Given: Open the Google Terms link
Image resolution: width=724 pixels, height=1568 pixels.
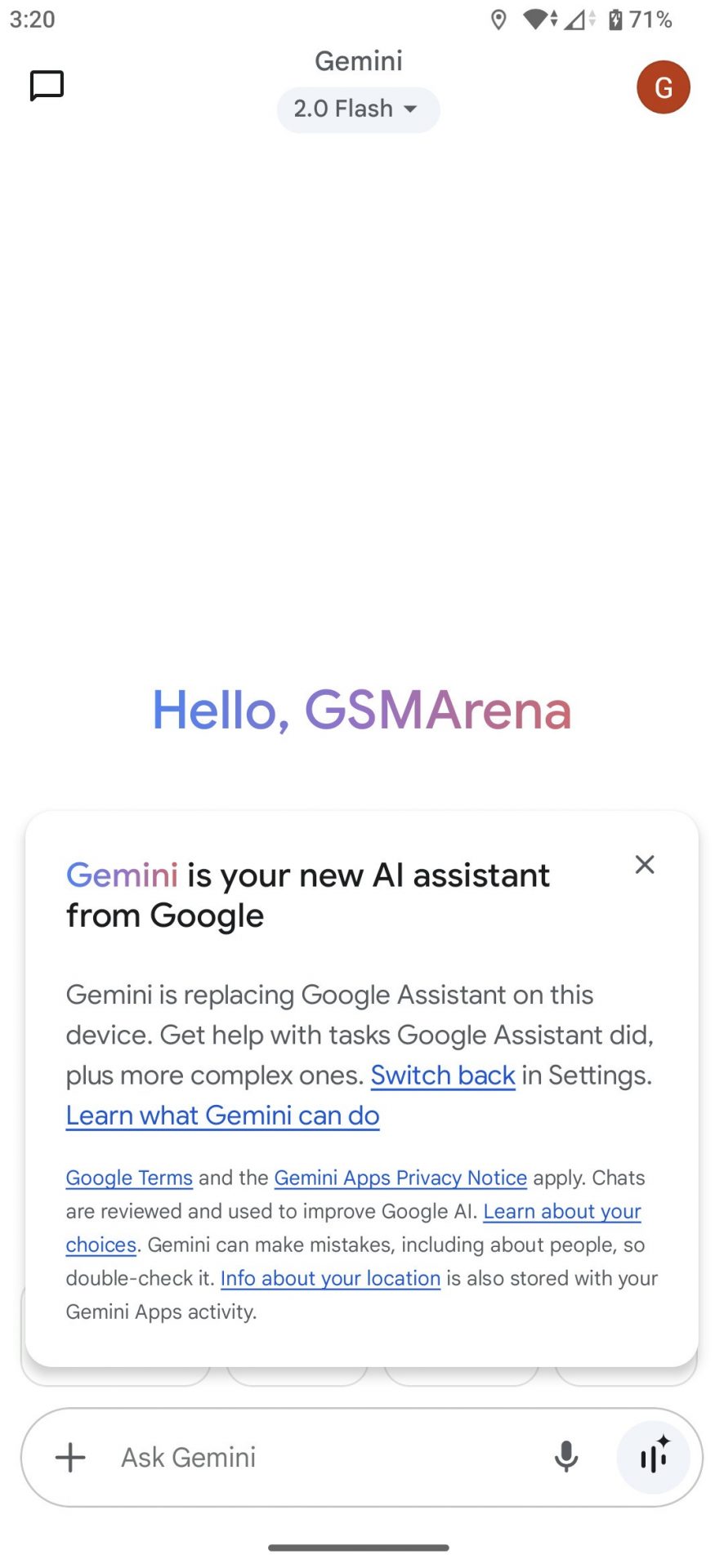Looking at the screenshot, I should [129, 1178].
